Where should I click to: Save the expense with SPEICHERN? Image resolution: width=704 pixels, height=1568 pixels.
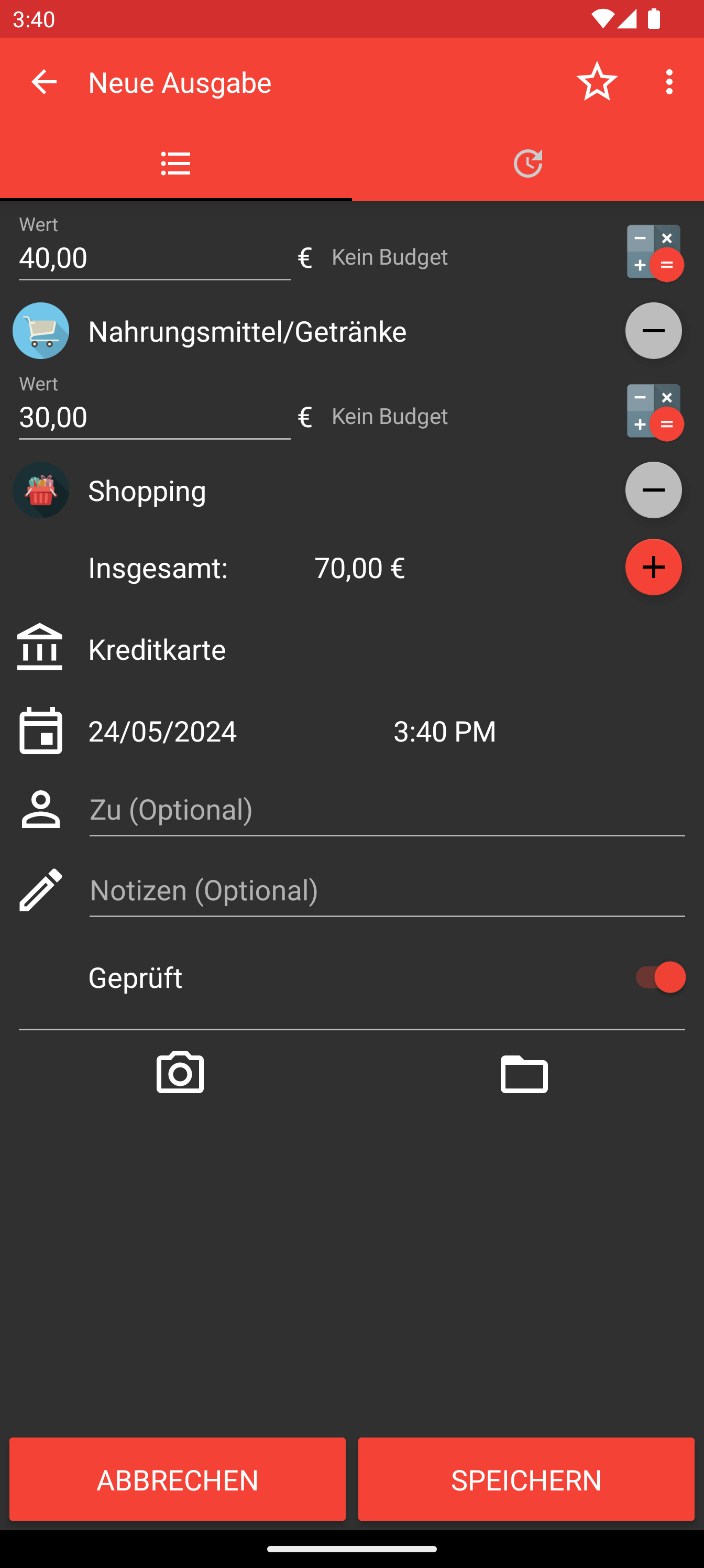pyautogui.click(x=526, y=1480)
